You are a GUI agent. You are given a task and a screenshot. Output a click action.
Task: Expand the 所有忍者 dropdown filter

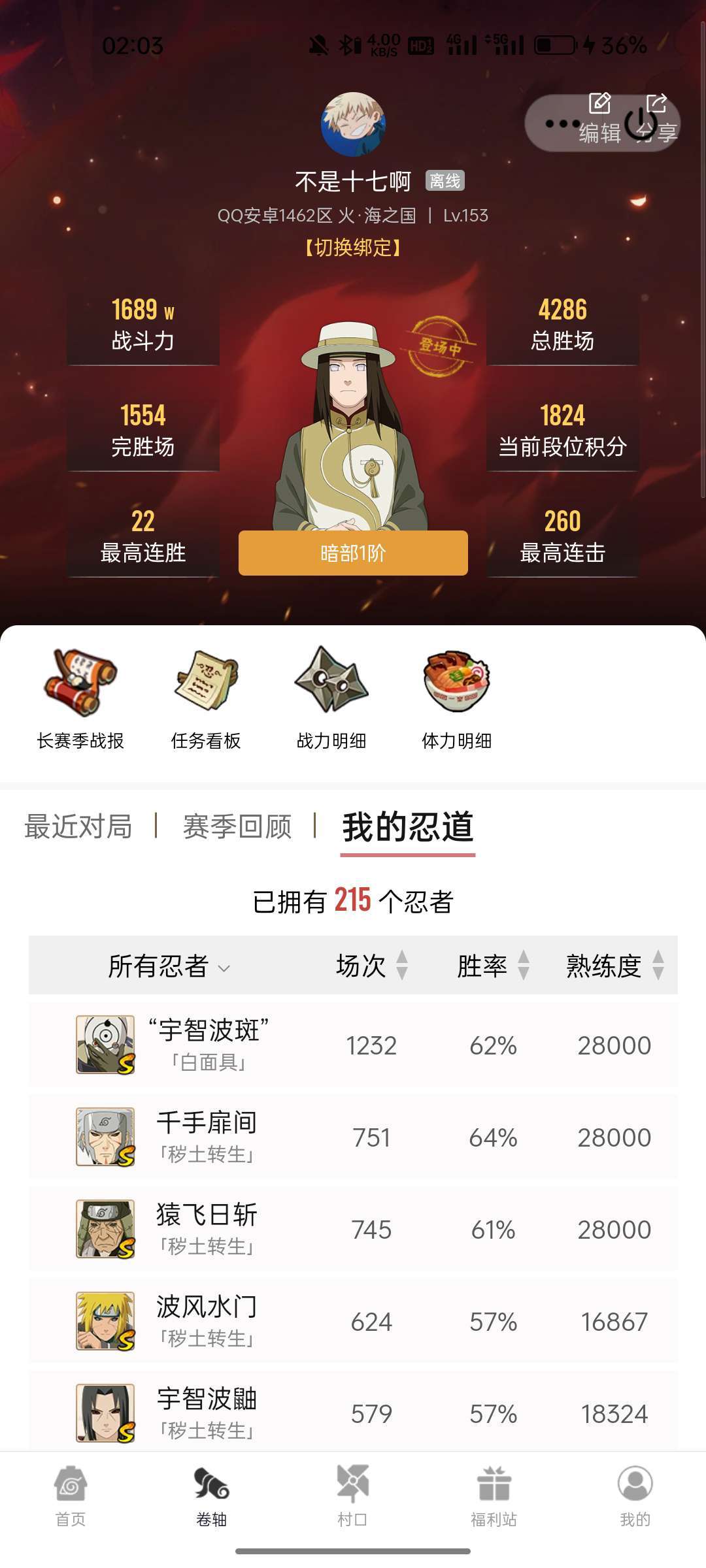tap(169, 966)
